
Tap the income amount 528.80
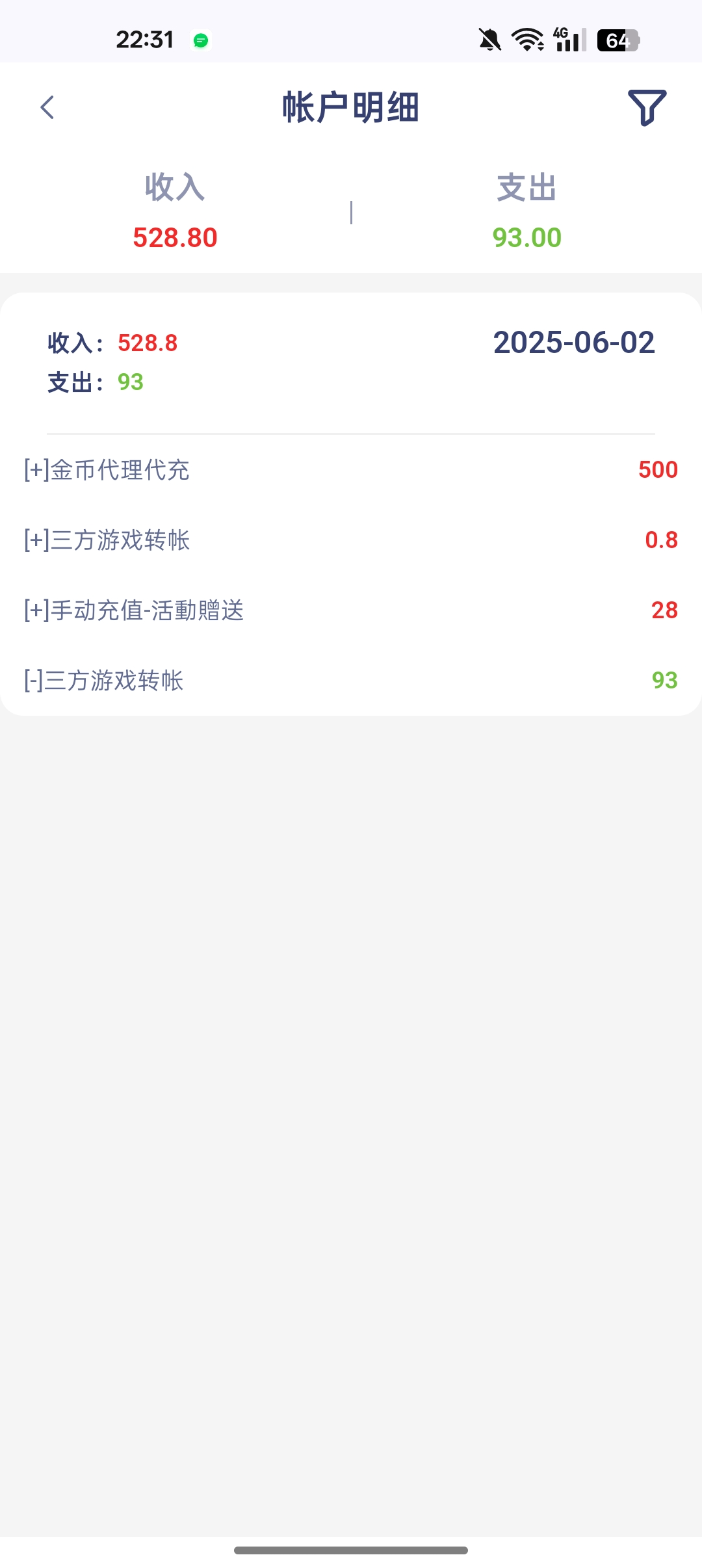(174, 239)
